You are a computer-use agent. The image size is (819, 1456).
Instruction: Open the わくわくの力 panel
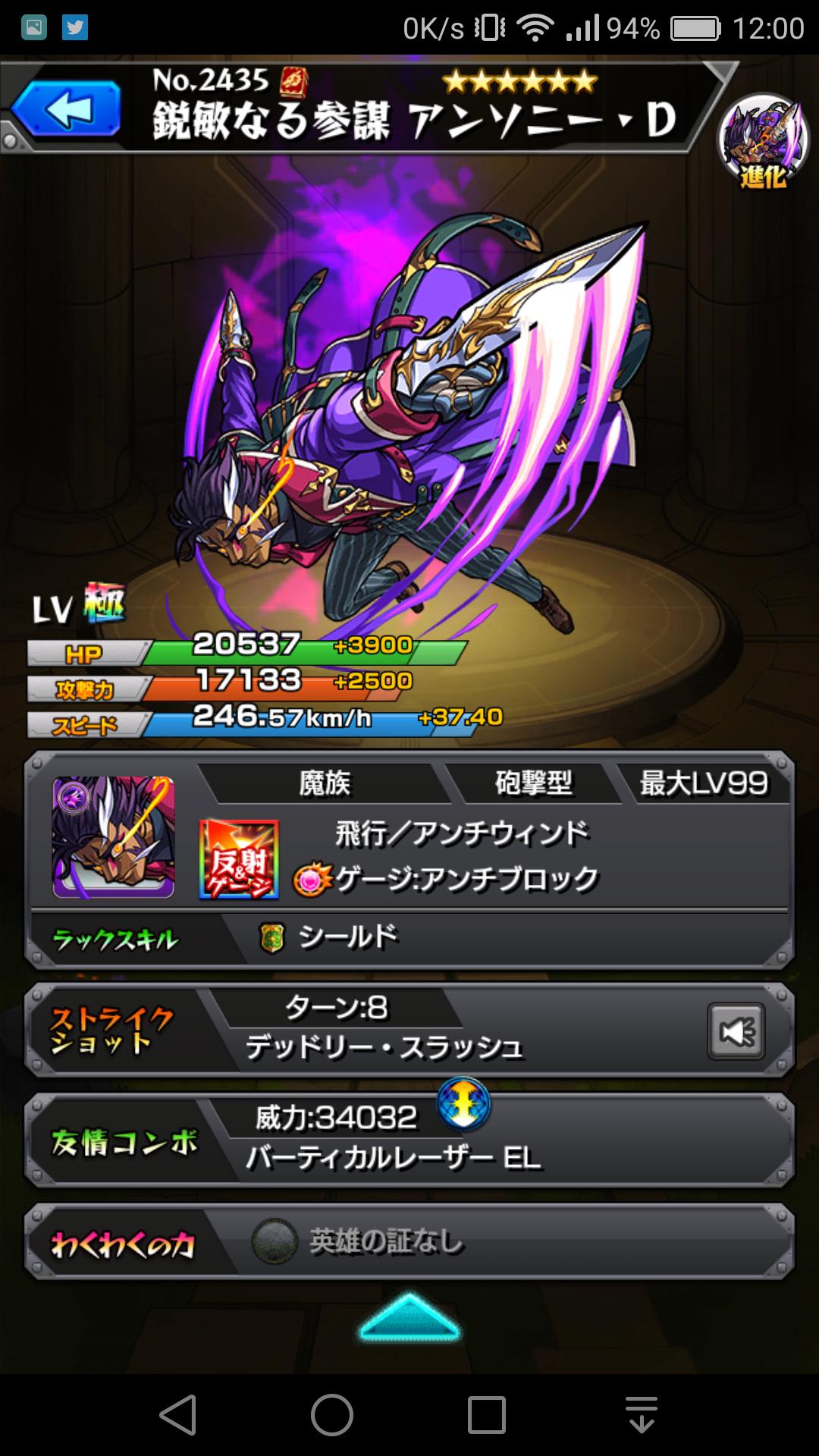[409, 1241]
